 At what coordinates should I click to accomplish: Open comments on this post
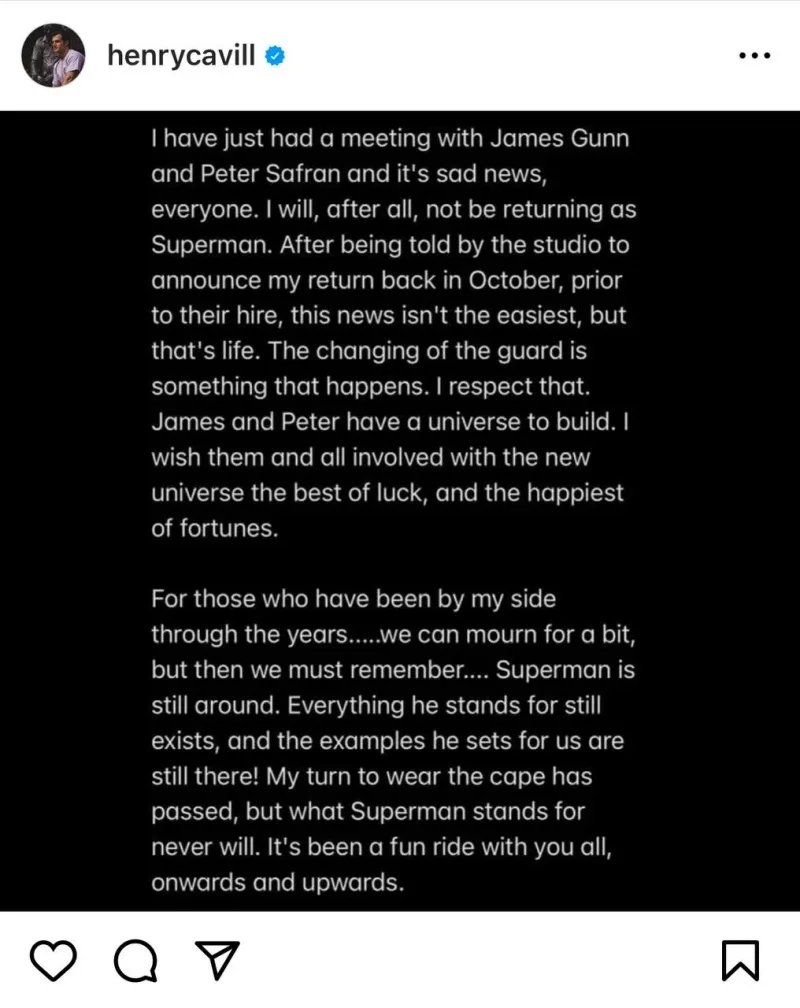tap(135, 961)
